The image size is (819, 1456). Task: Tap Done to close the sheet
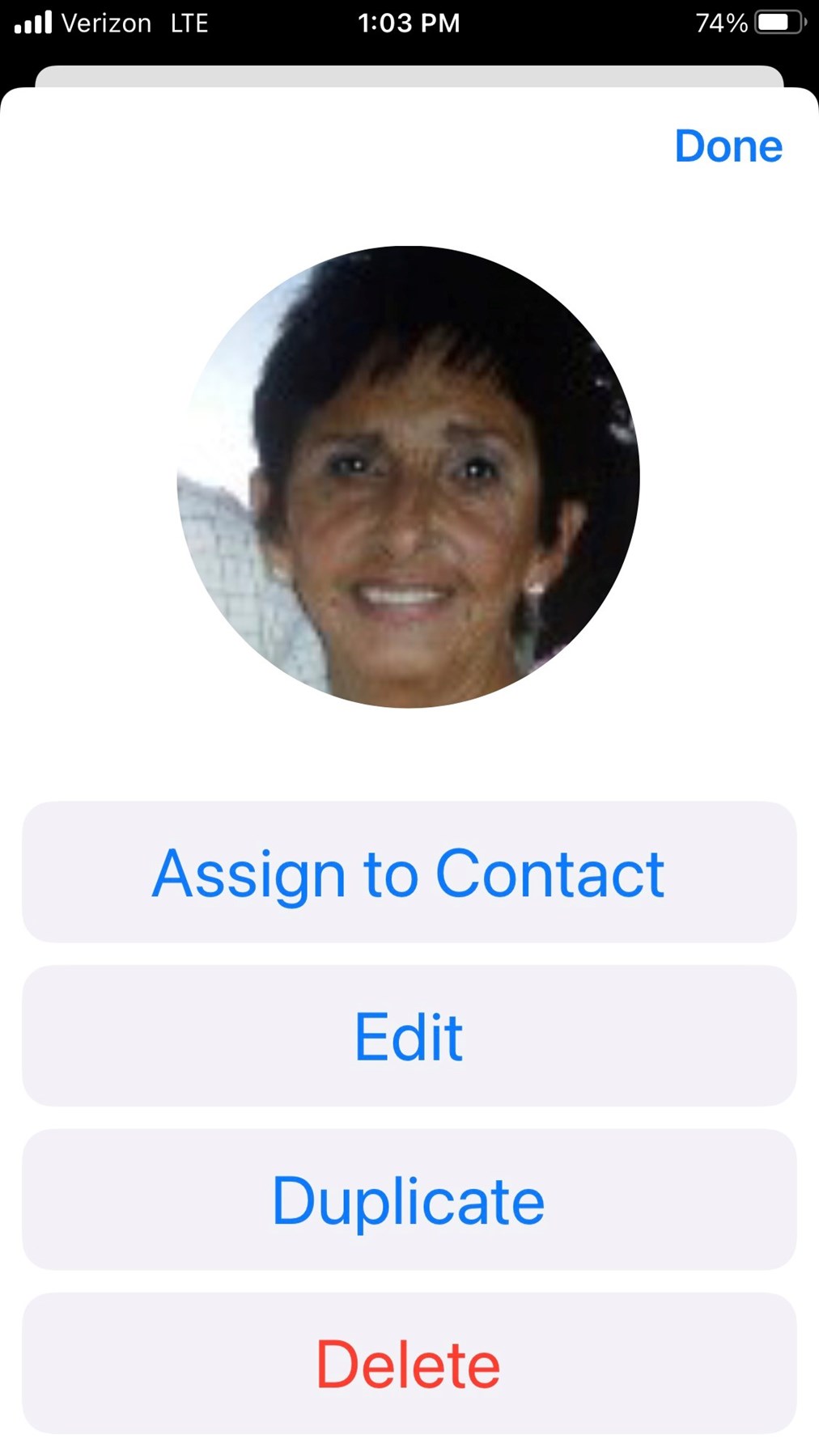[x=728, y=146]
